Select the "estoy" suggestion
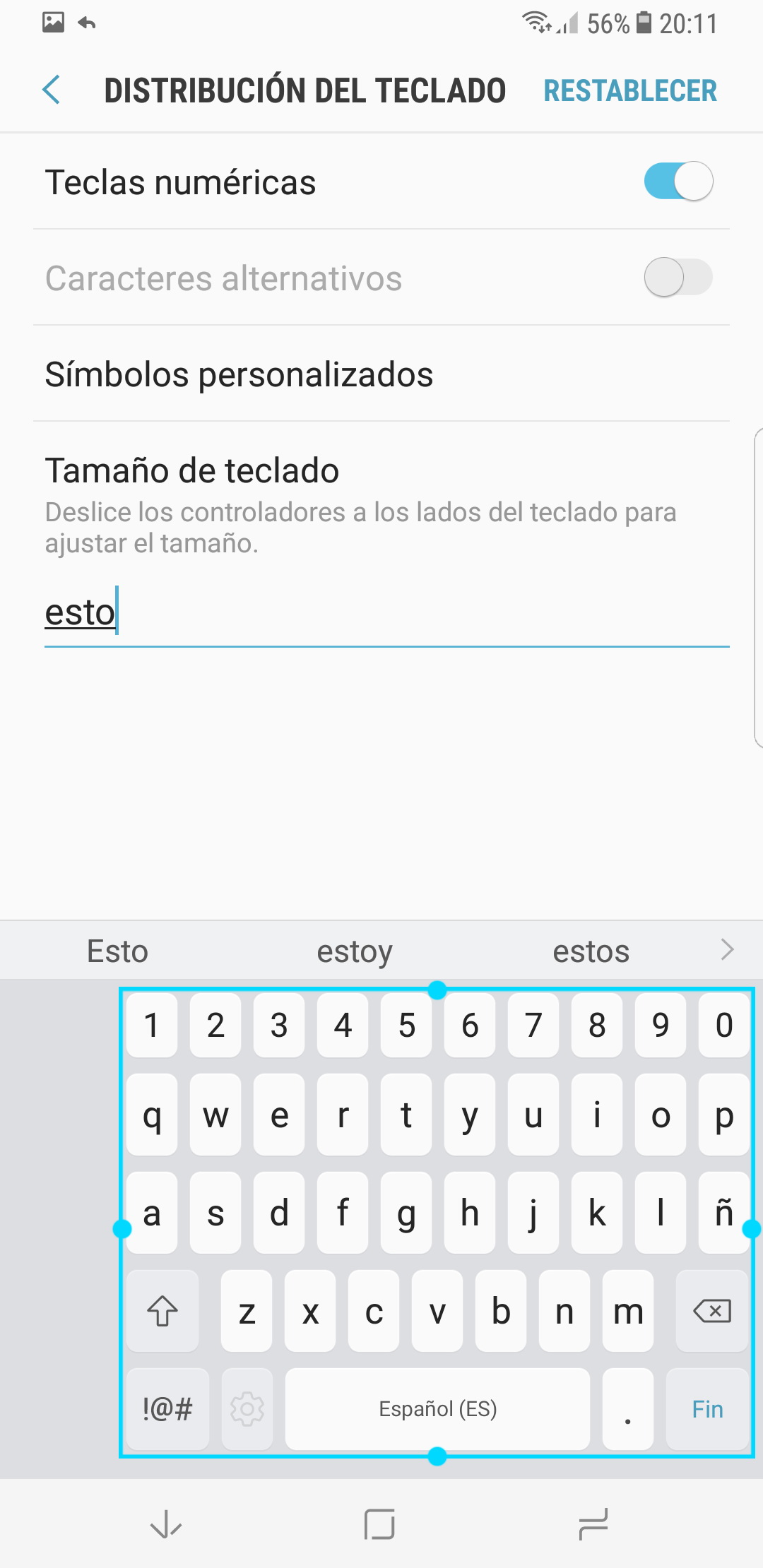 355,951
